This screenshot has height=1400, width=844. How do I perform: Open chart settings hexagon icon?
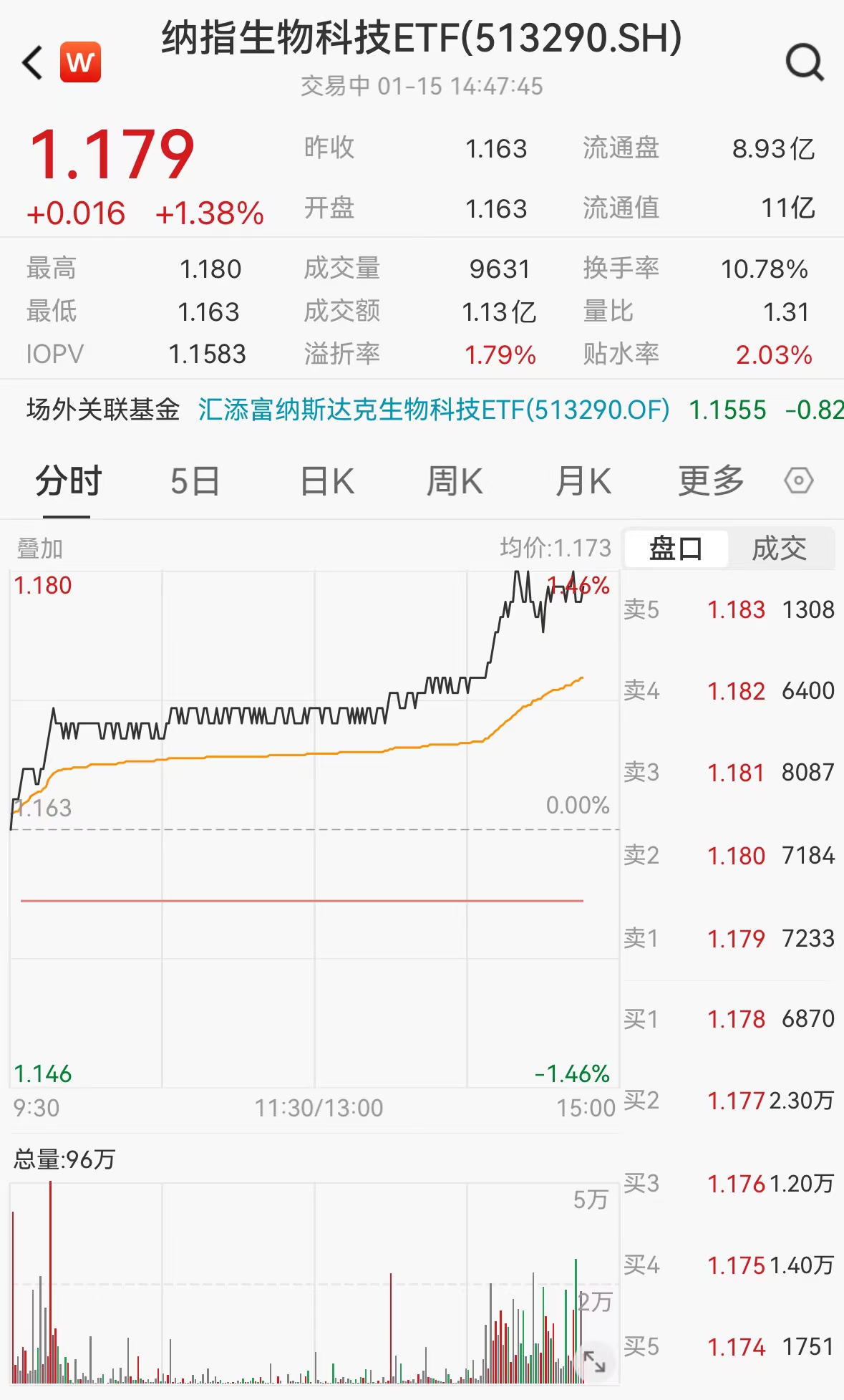798,481
